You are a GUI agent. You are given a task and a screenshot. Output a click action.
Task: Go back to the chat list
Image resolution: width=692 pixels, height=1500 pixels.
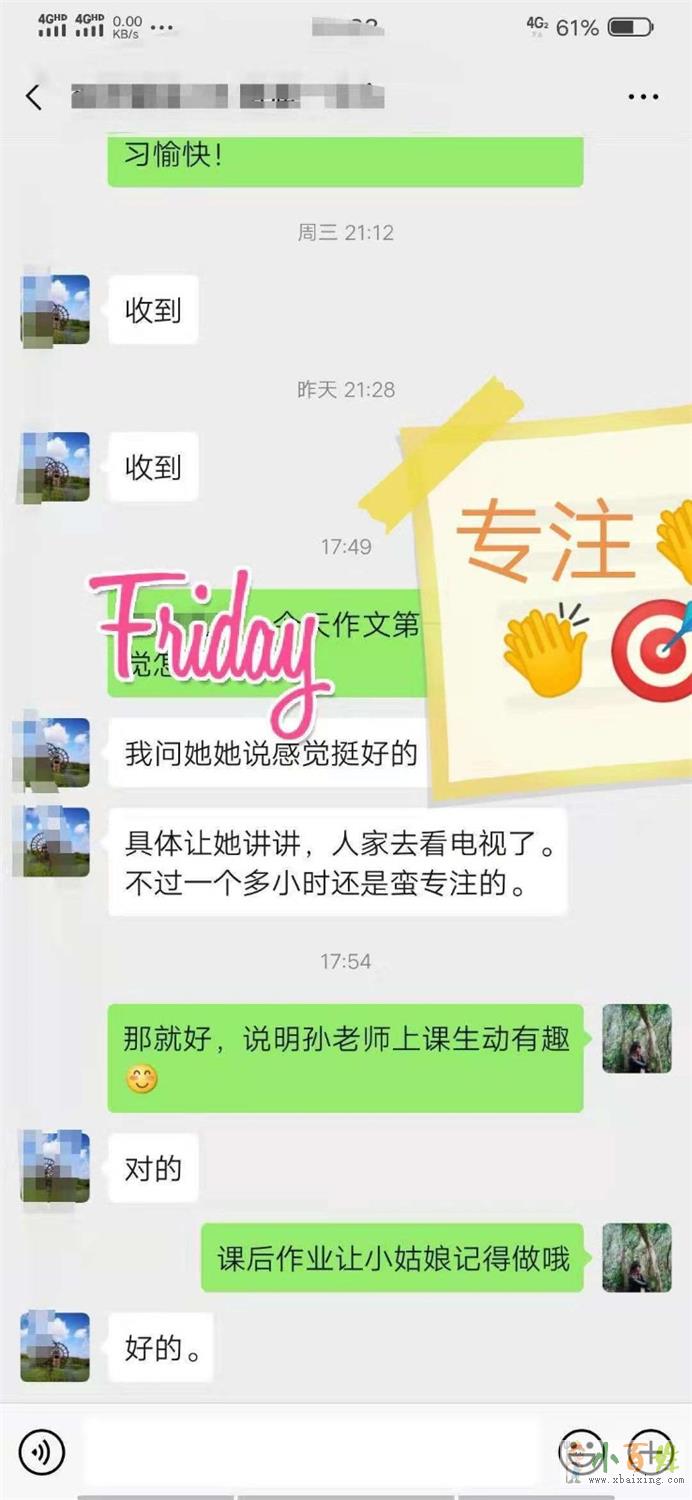coord(34,97)
